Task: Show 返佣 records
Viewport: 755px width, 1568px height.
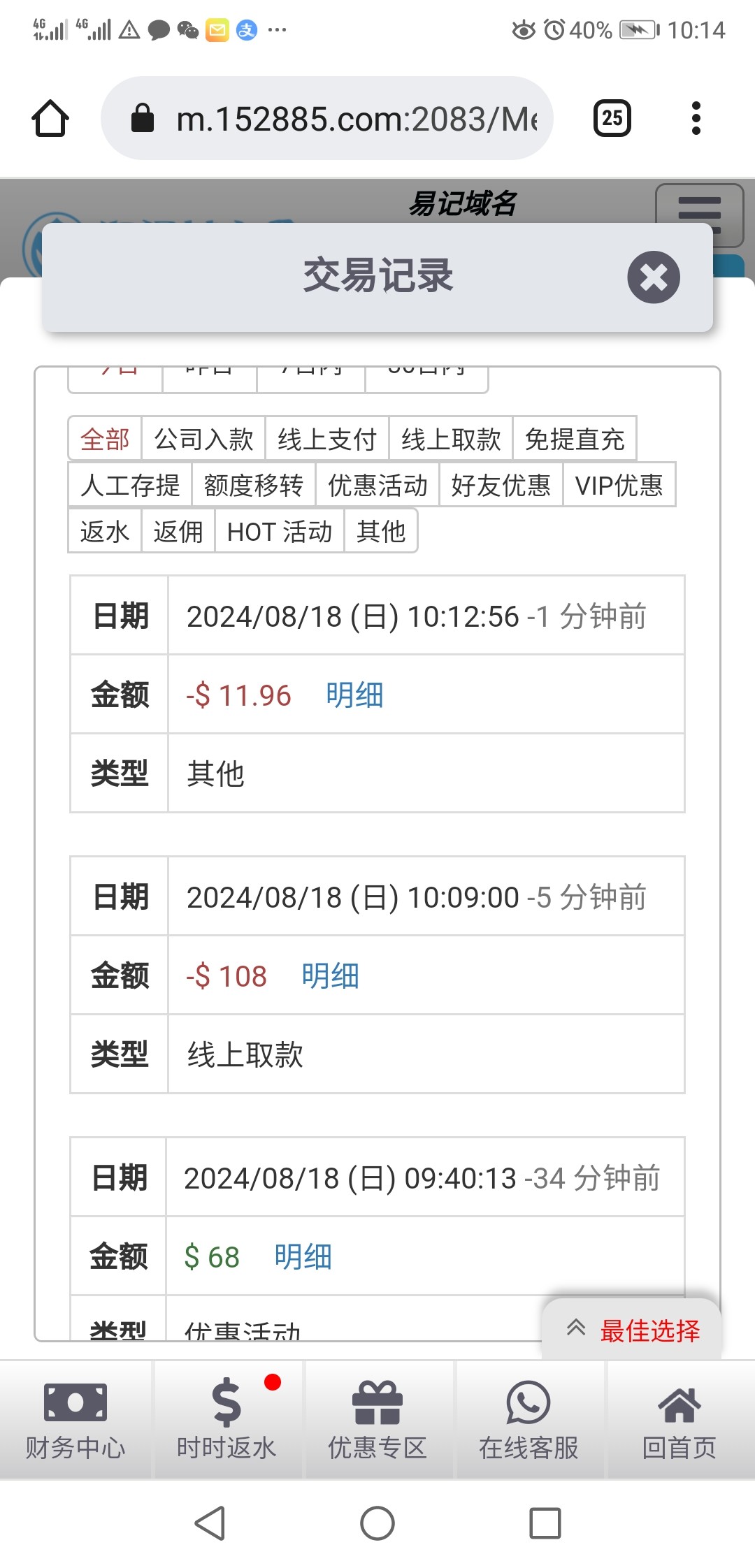Action: pyautogui.click(x=178, y=531)
